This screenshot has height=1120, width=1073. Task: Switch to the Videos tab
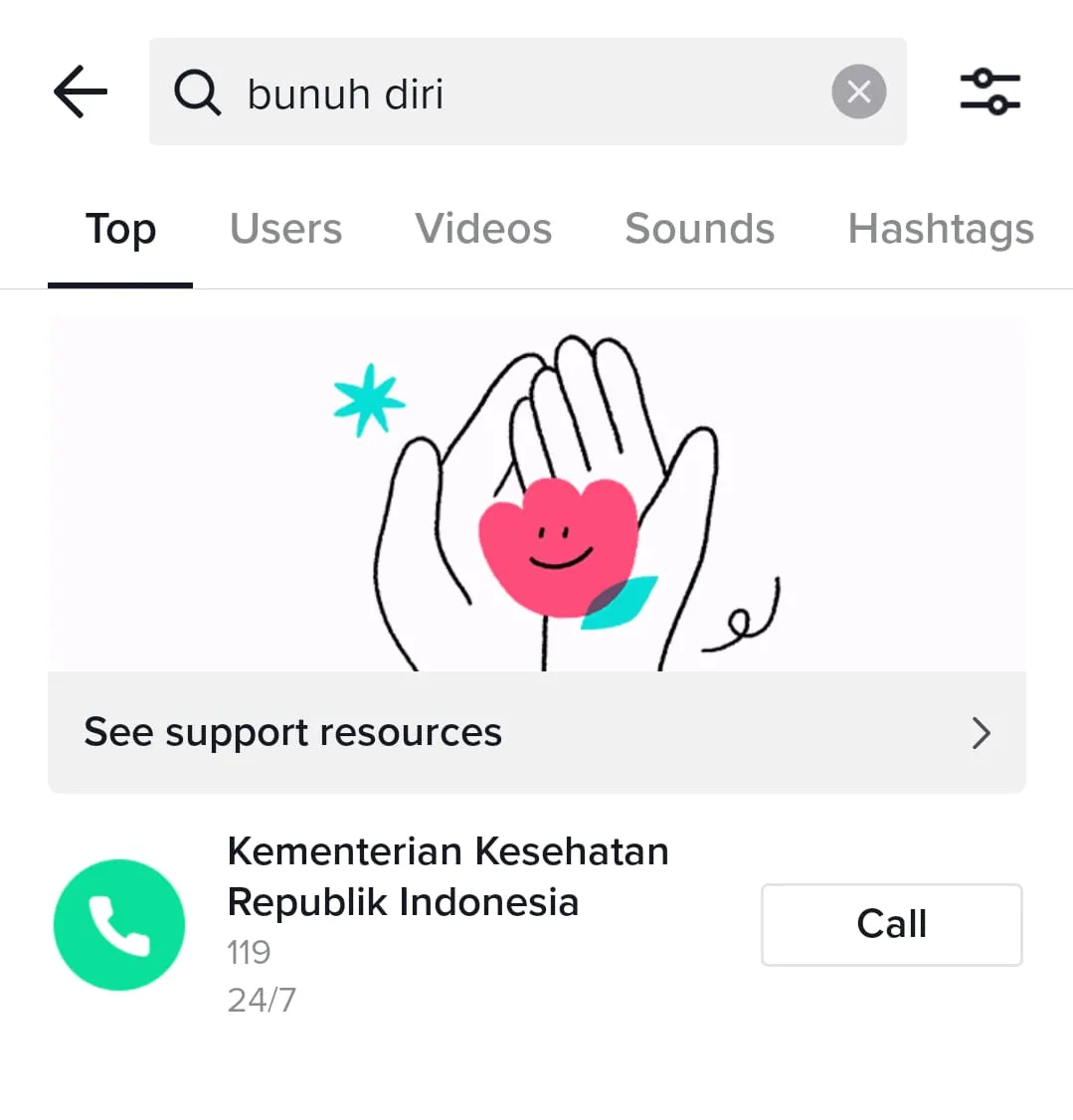[483, 229]
